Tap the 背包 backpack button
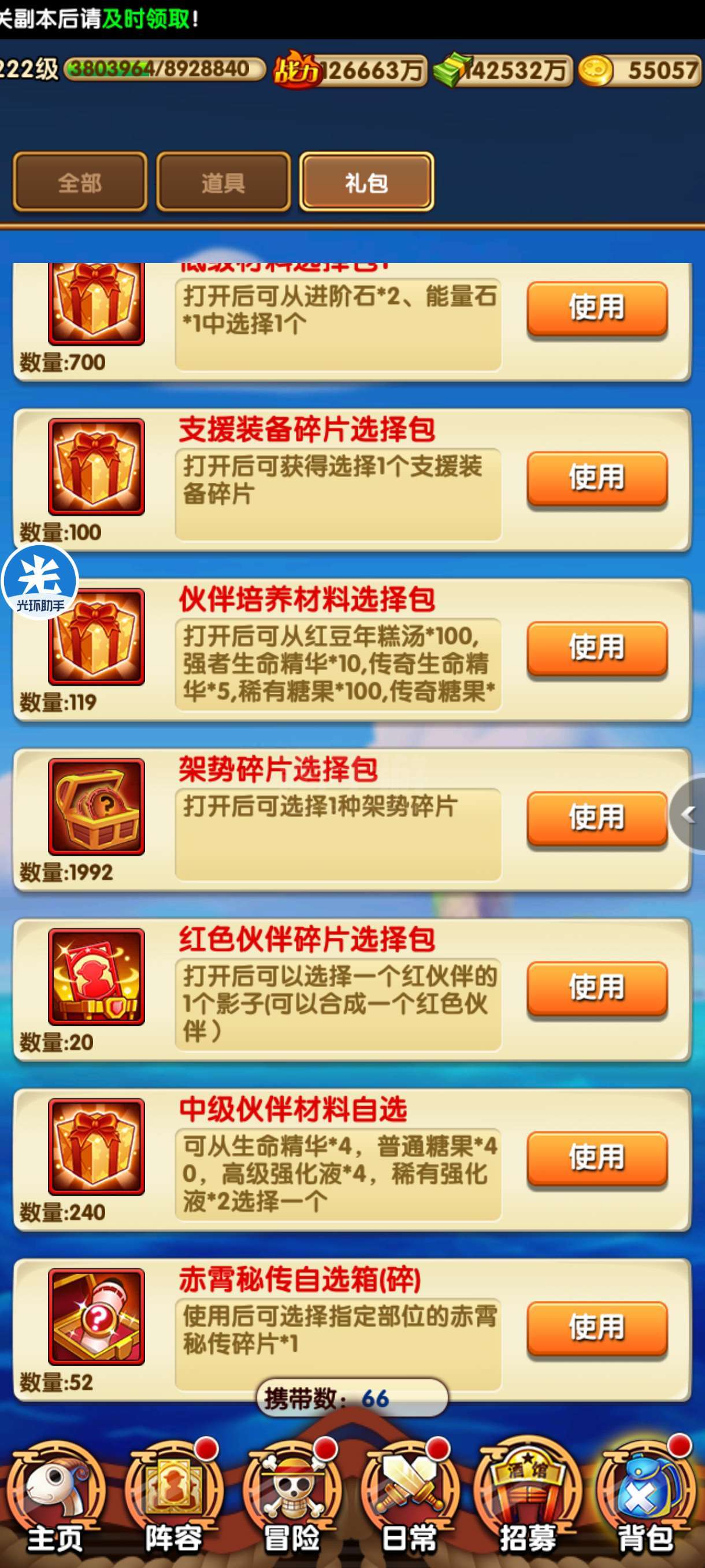 pyautogui.click(x=646, y=1499)
